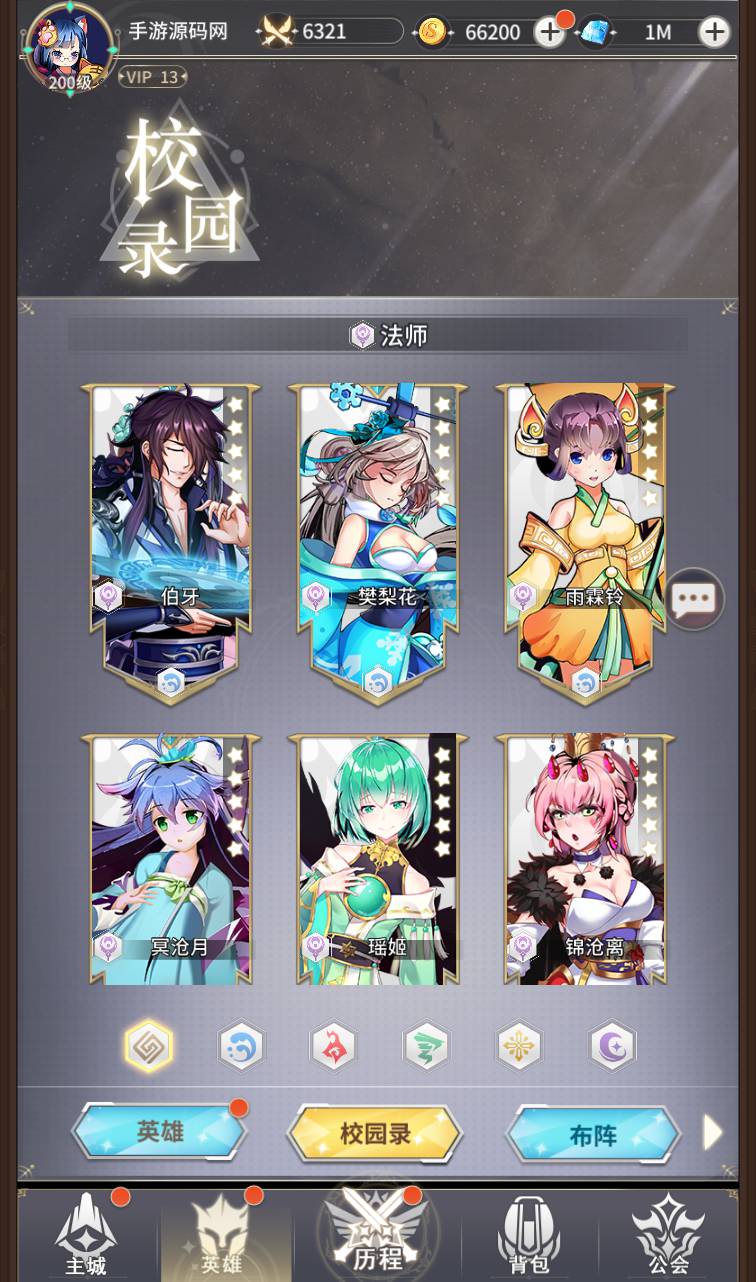The height and width of the screenshot is (1282, 756).
Task: Open hero card 瑶姬
Action: click(x=377, y=860)
